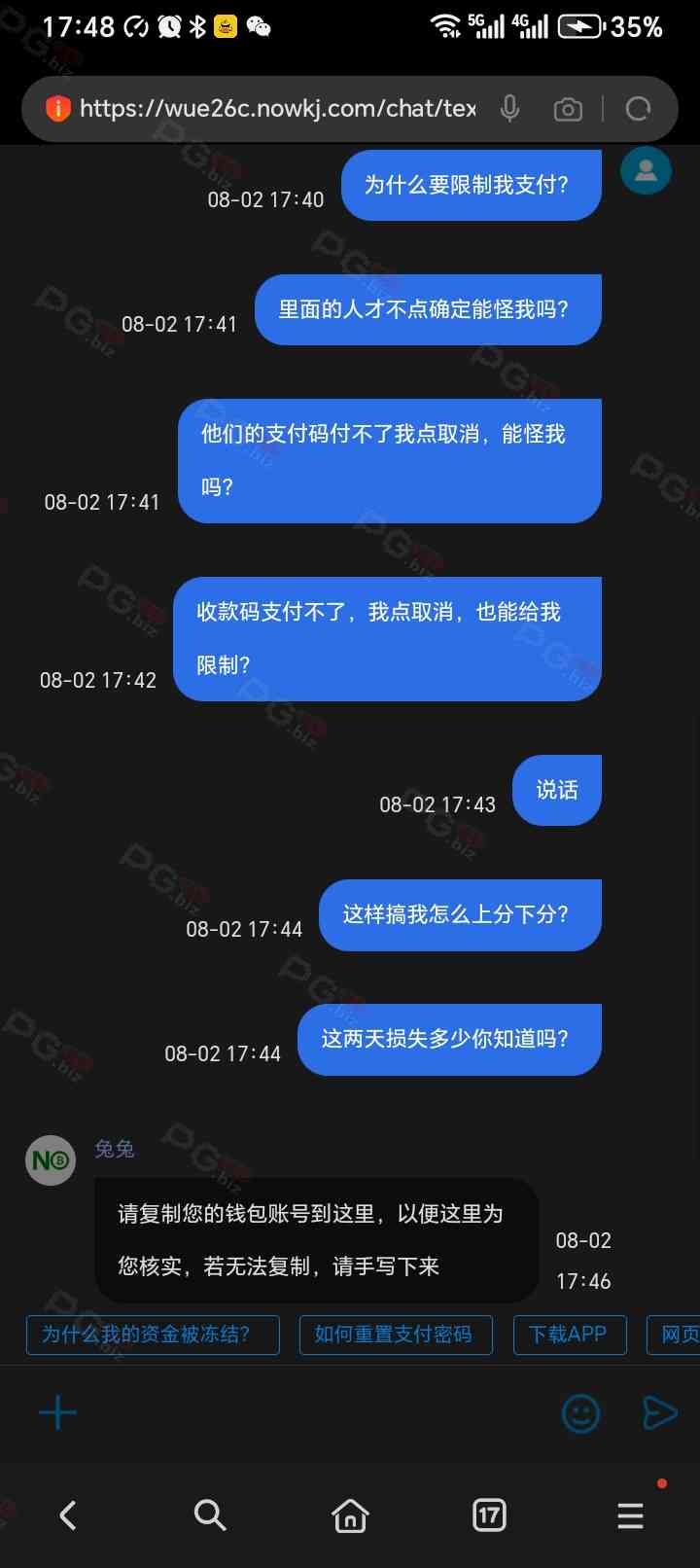The width and height of the screenshot is (700, 1568).
Task: Go to the browser home page
Action: point(350,1515)
